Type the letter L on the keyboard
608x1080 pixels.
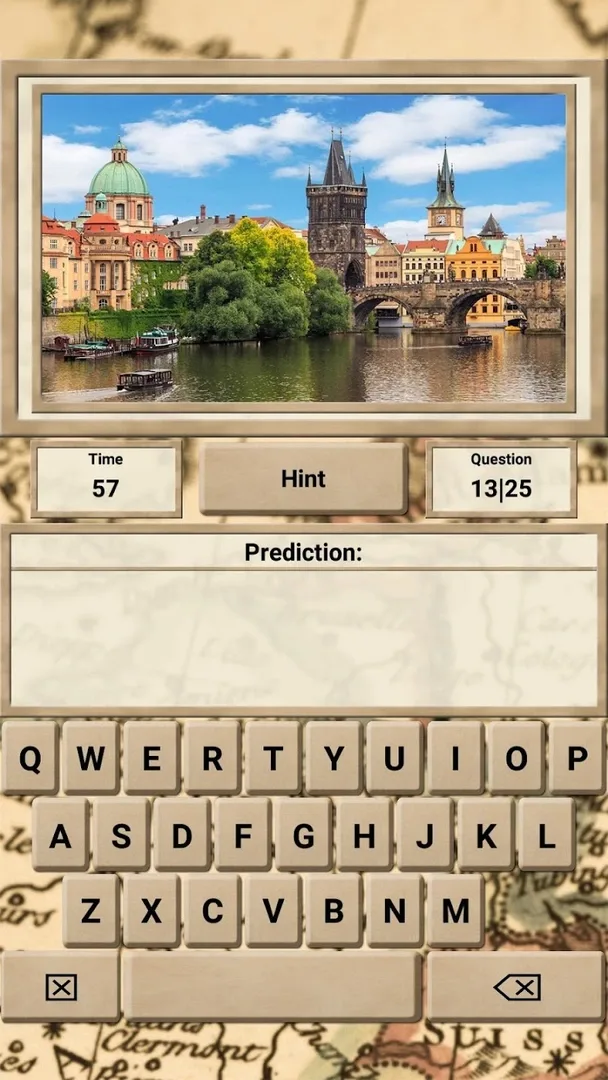(546, 834)
